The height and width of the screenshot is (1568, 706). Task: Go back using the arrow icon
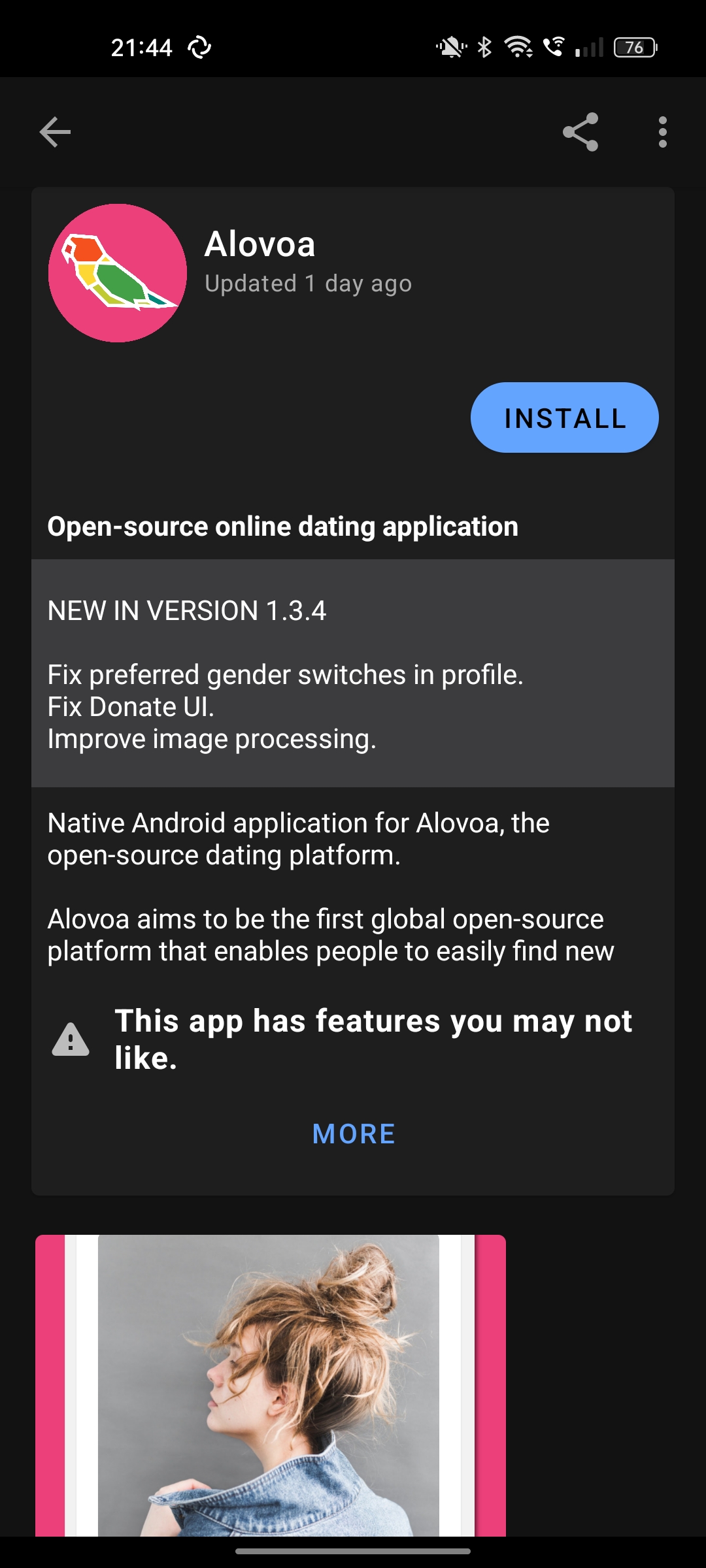click(55, 132)
